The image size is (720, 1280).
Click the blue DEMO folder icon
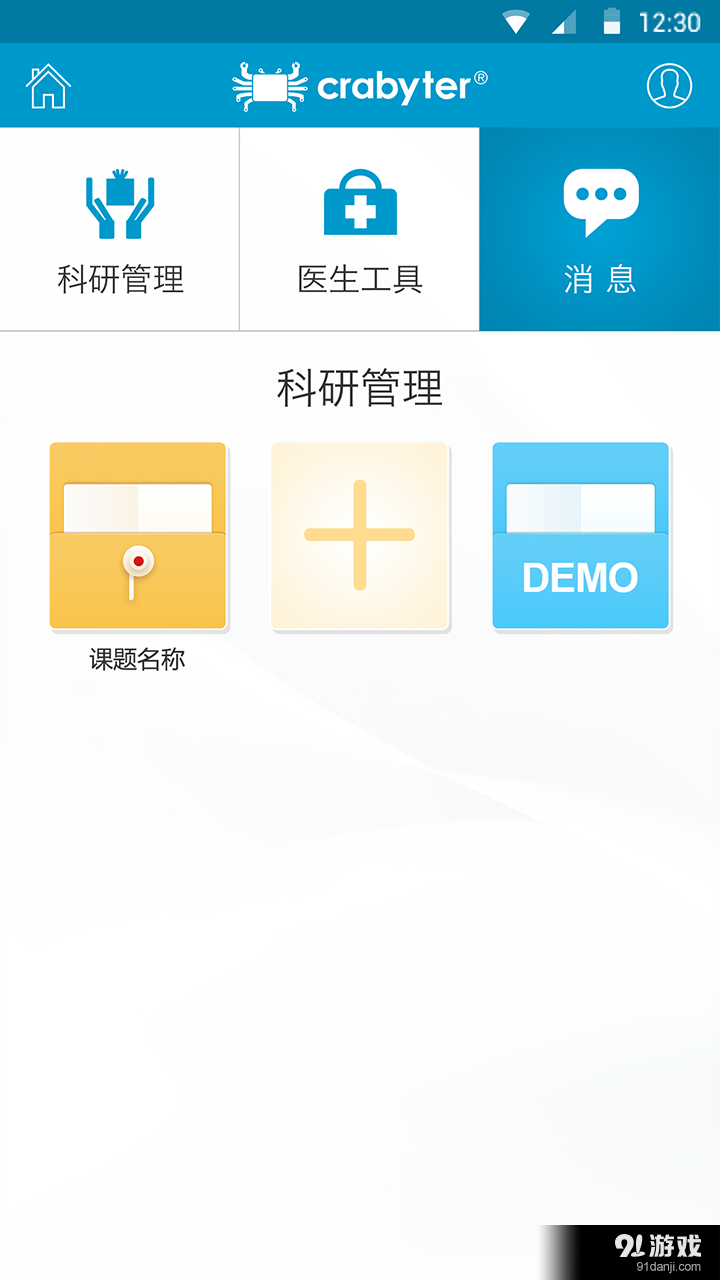point(580,535)
